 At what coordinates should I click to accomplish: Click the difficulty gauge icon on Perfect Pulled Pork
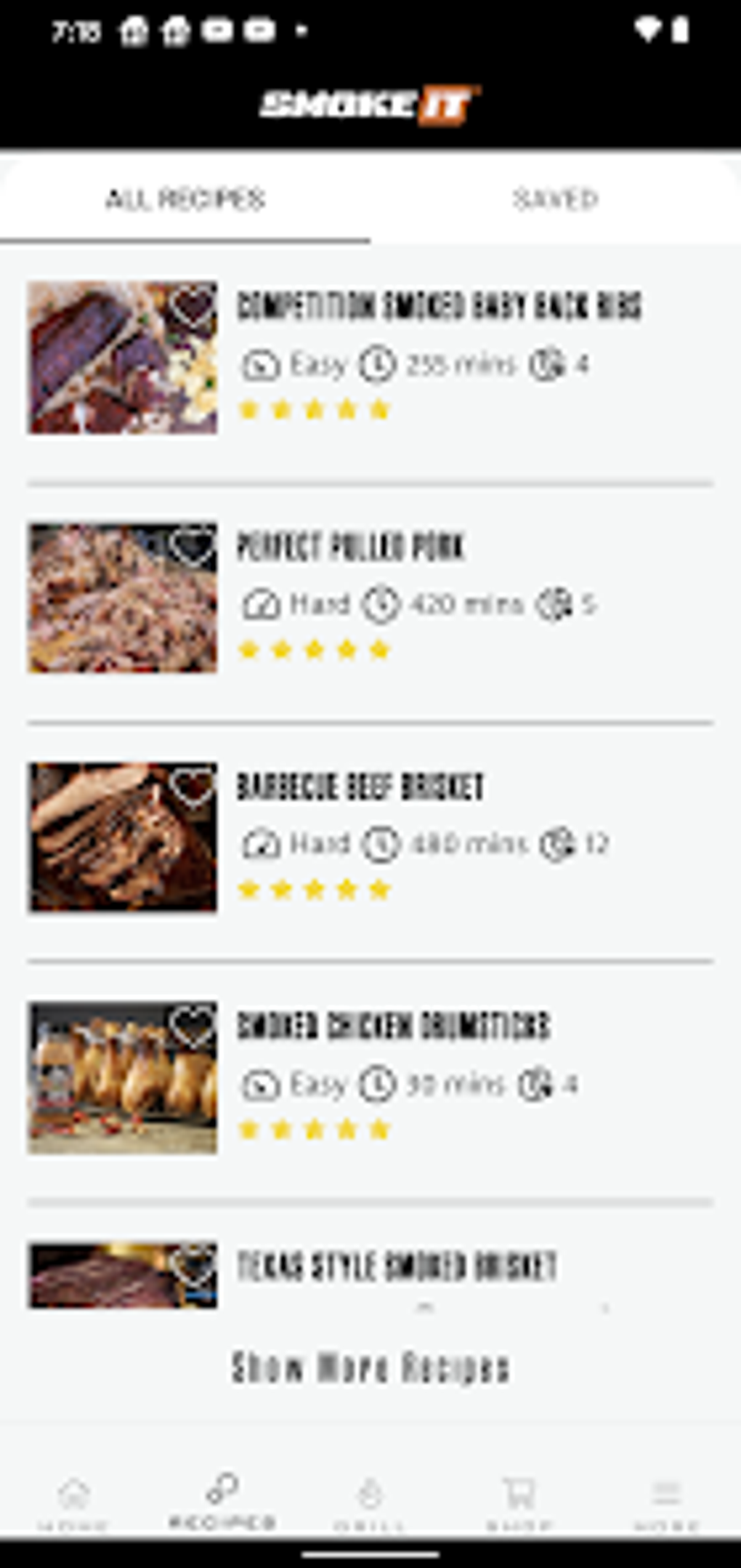point(261,603)
